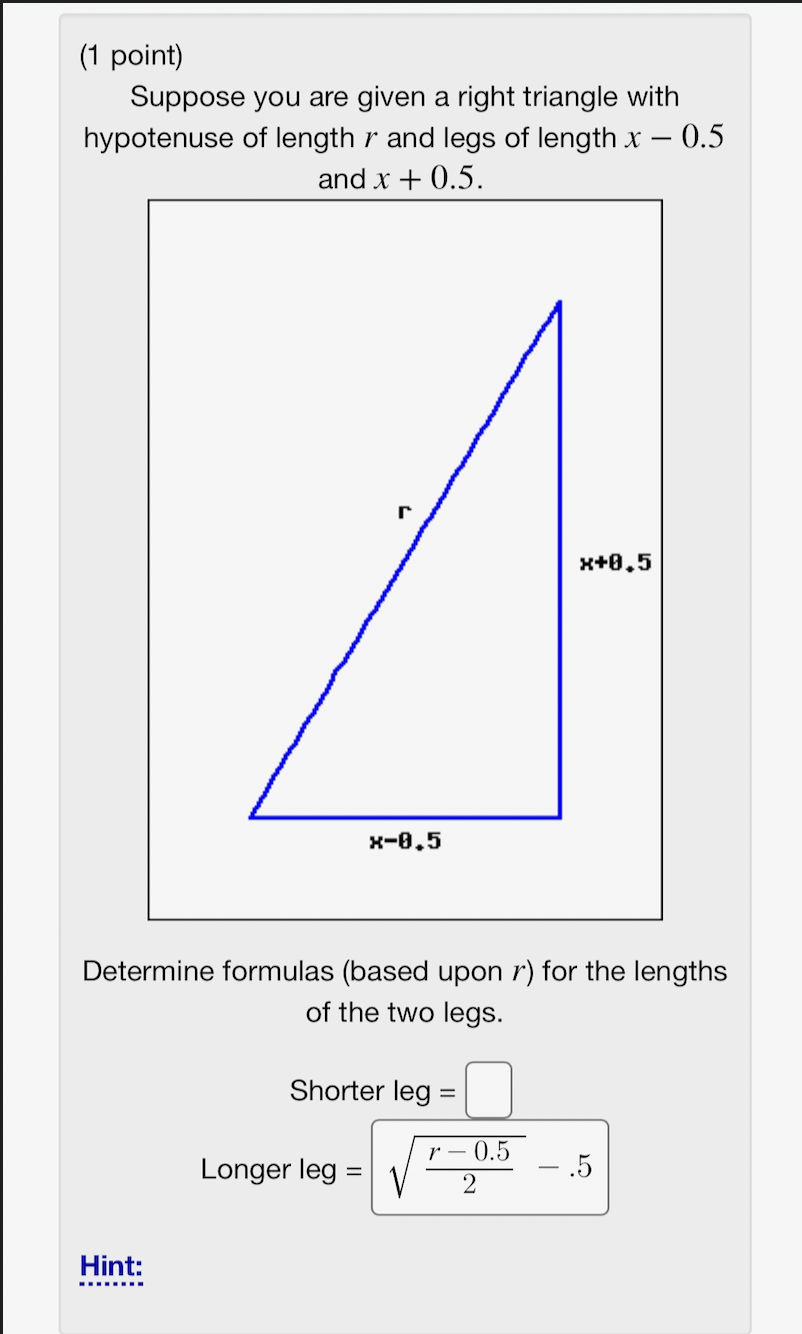The image size is (802, 1334).
Task: Click the x+0.5 leg label
Action: (x=614, y=562)
